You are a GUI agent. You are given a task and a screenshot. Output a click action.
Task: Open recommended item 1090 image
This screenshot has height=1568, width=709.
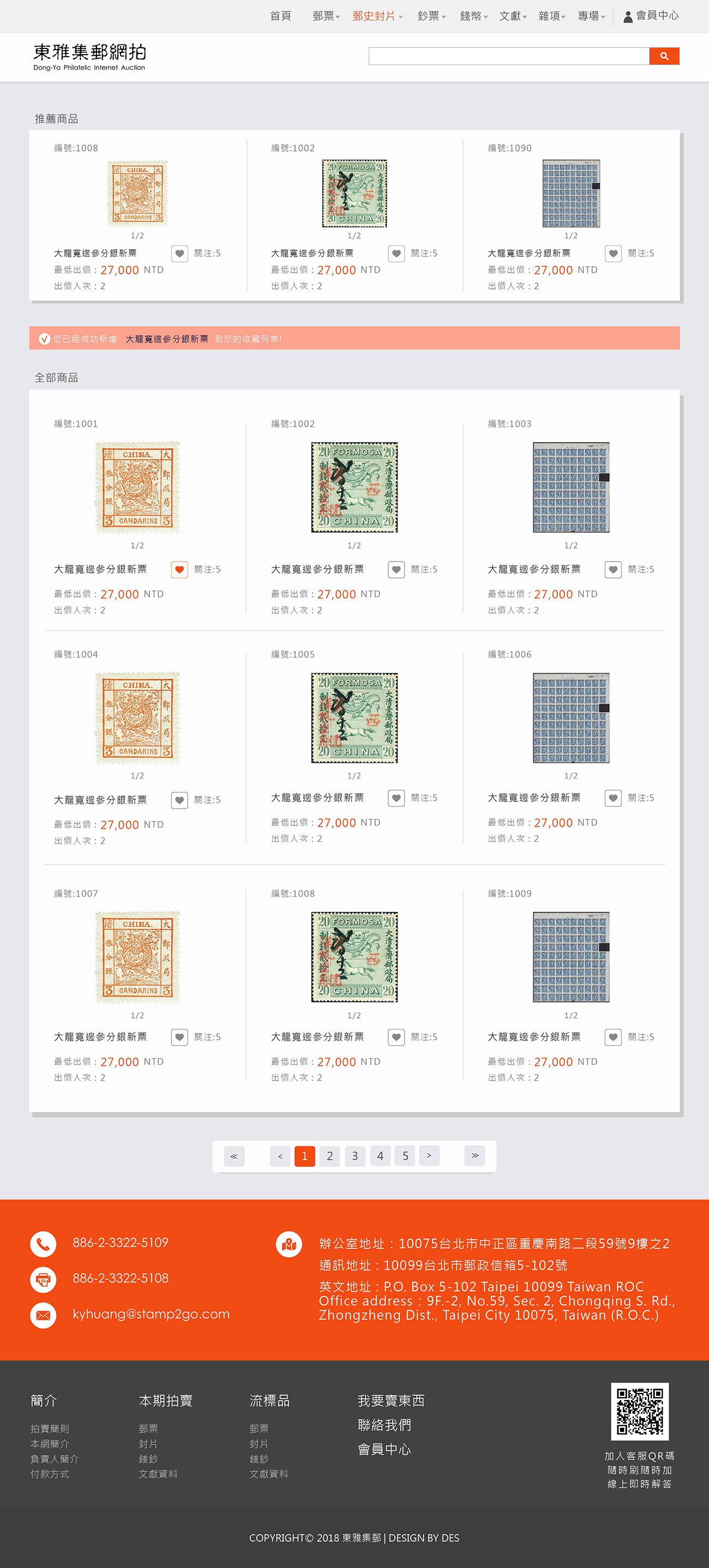570,194
